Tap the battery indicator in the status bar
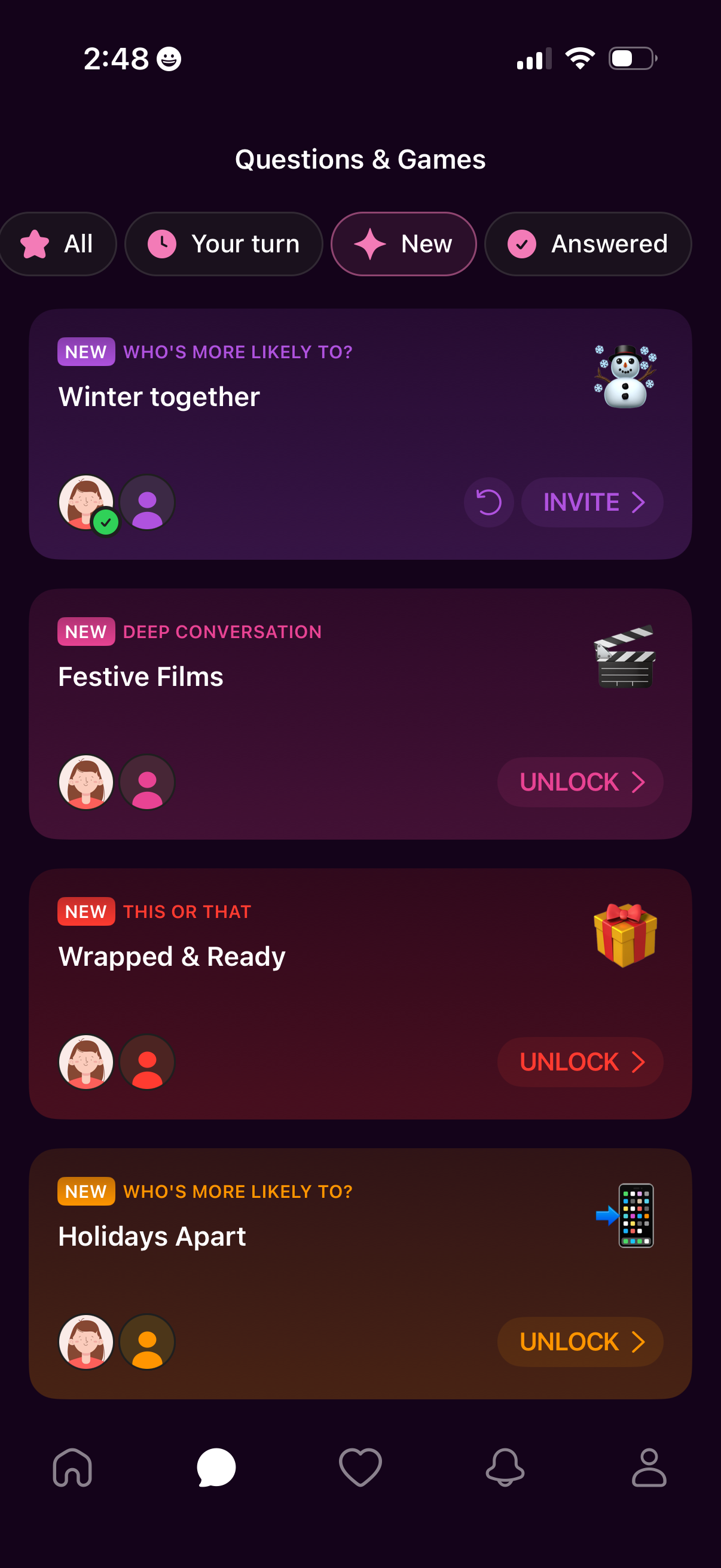 (x=632, y=58)
